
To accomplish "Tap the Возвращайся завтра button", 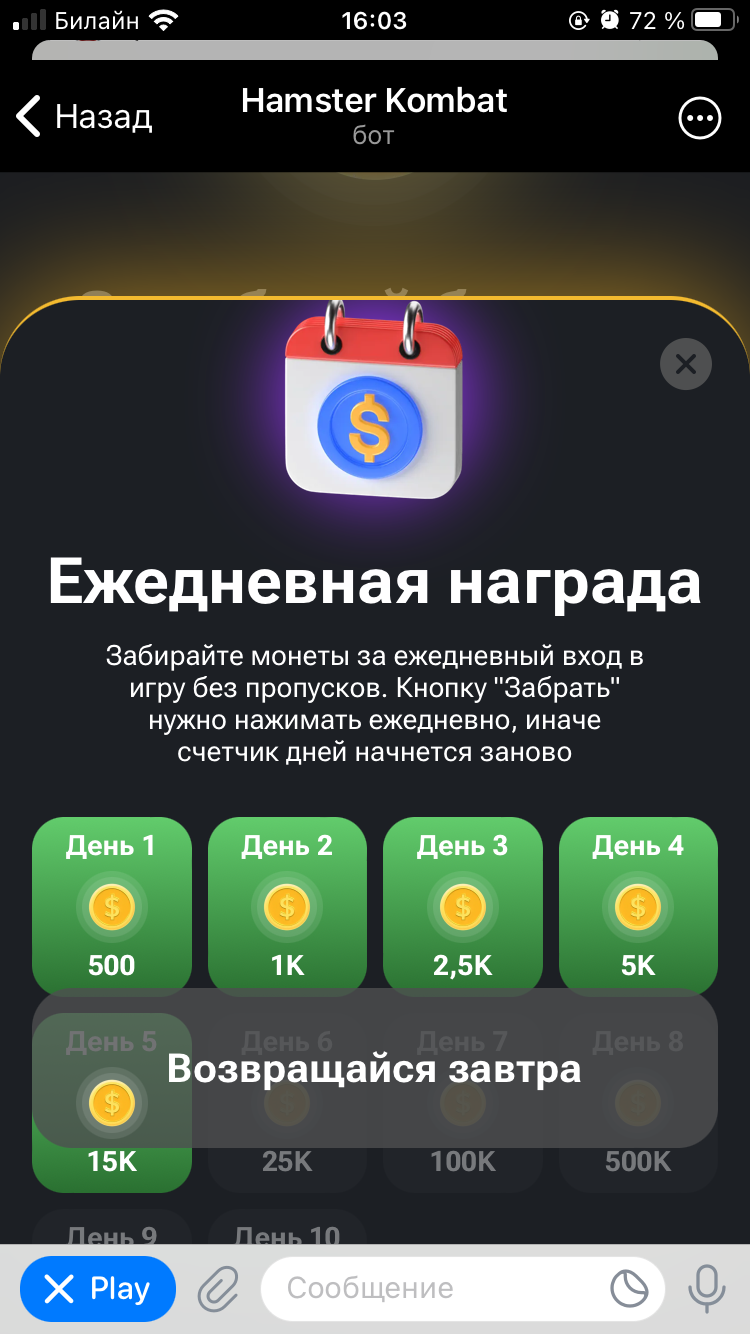I will click(x=374, y=1068).
